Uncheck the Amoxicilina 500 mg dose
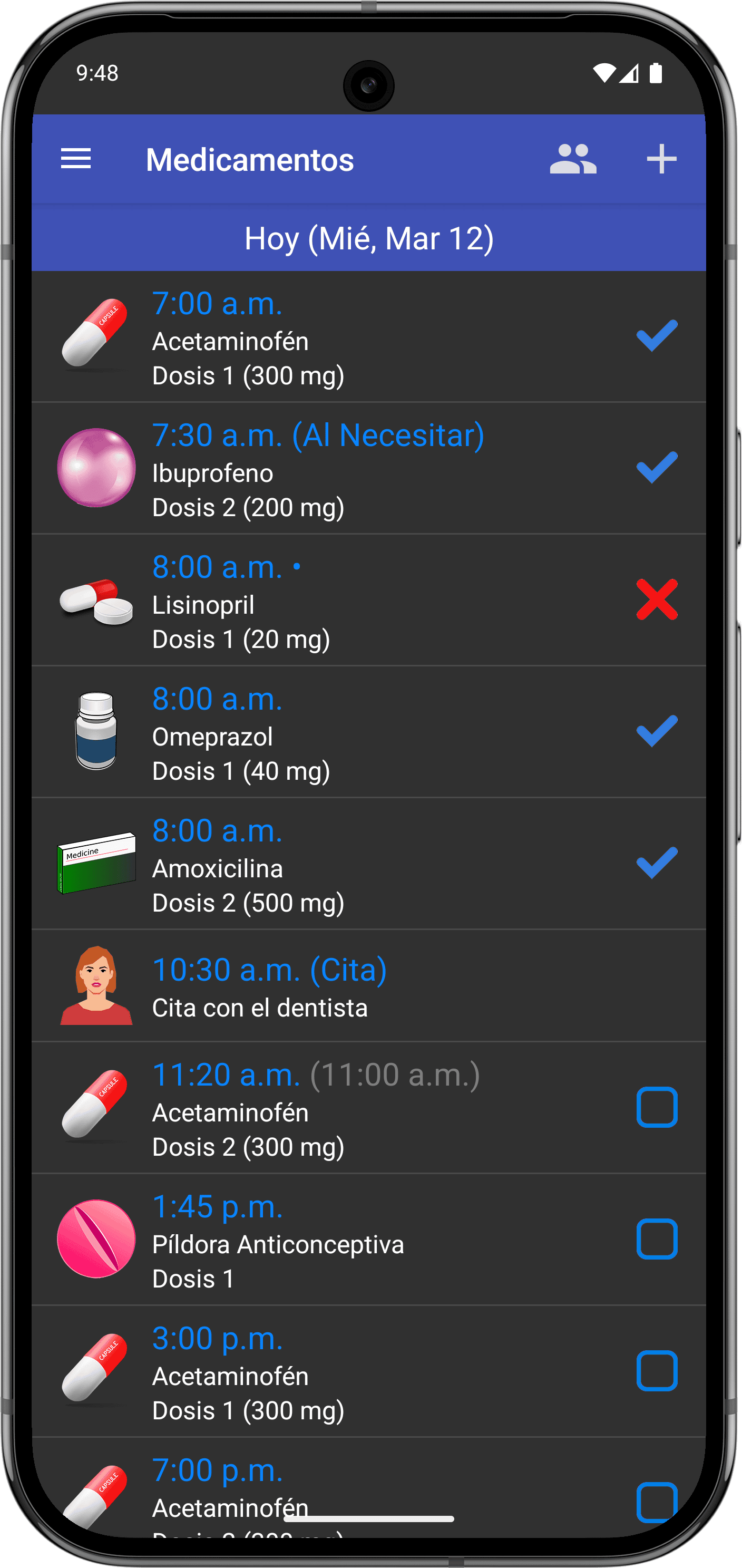742x1568 pixels. [x=657, y=863]
